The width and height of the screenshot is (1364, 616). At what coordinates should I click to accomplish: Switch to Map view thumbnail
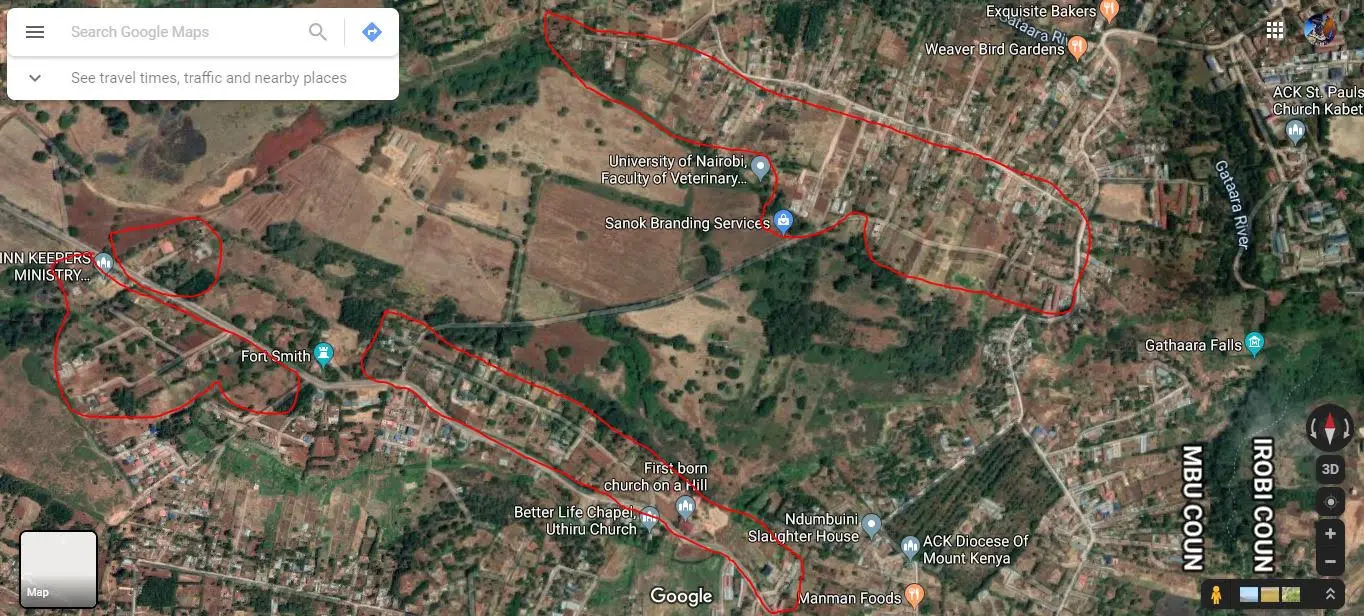click(59, 569)
